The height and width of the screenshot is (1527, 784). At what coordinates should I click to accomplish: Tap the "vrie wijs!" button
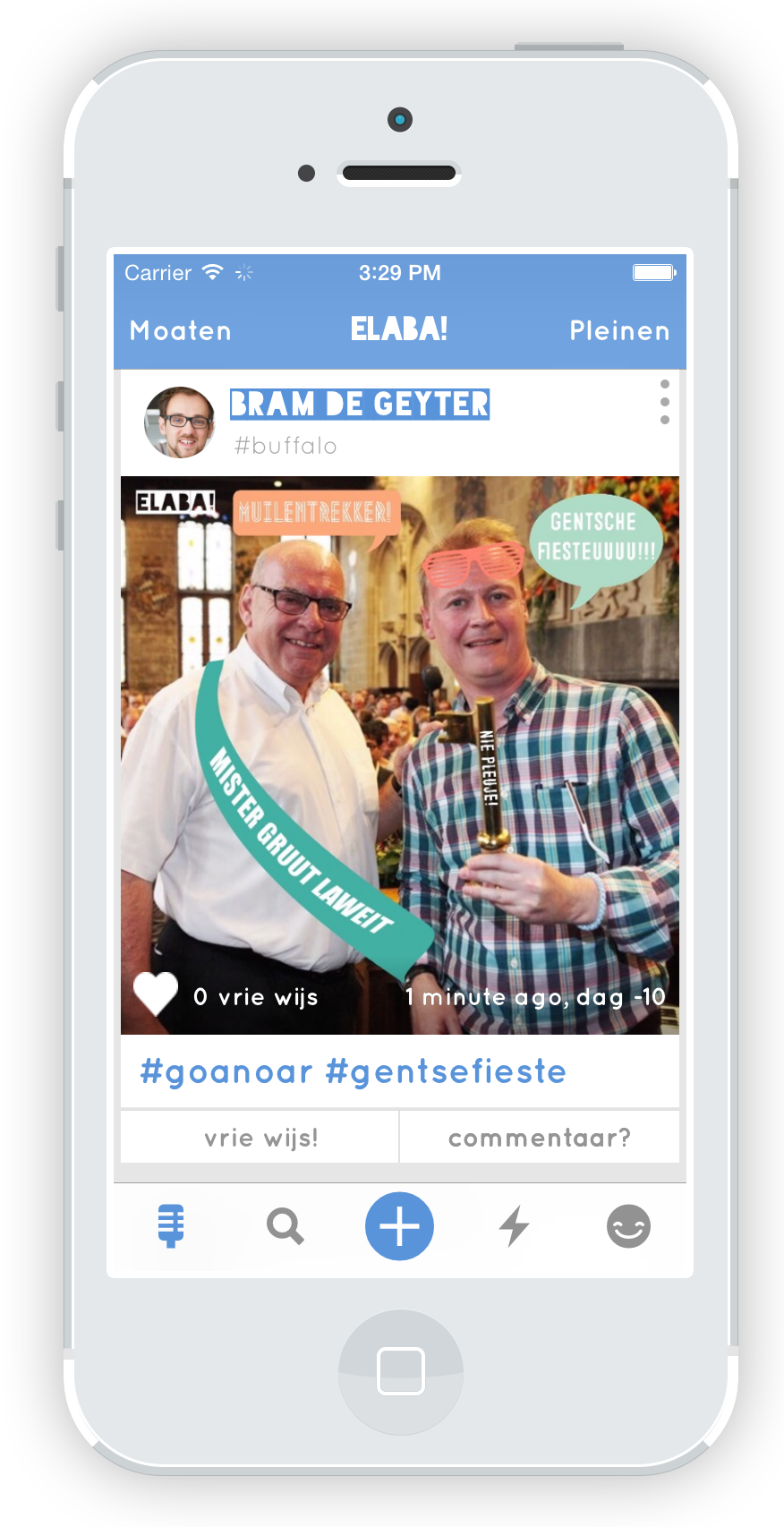(x=260, y=1138)
